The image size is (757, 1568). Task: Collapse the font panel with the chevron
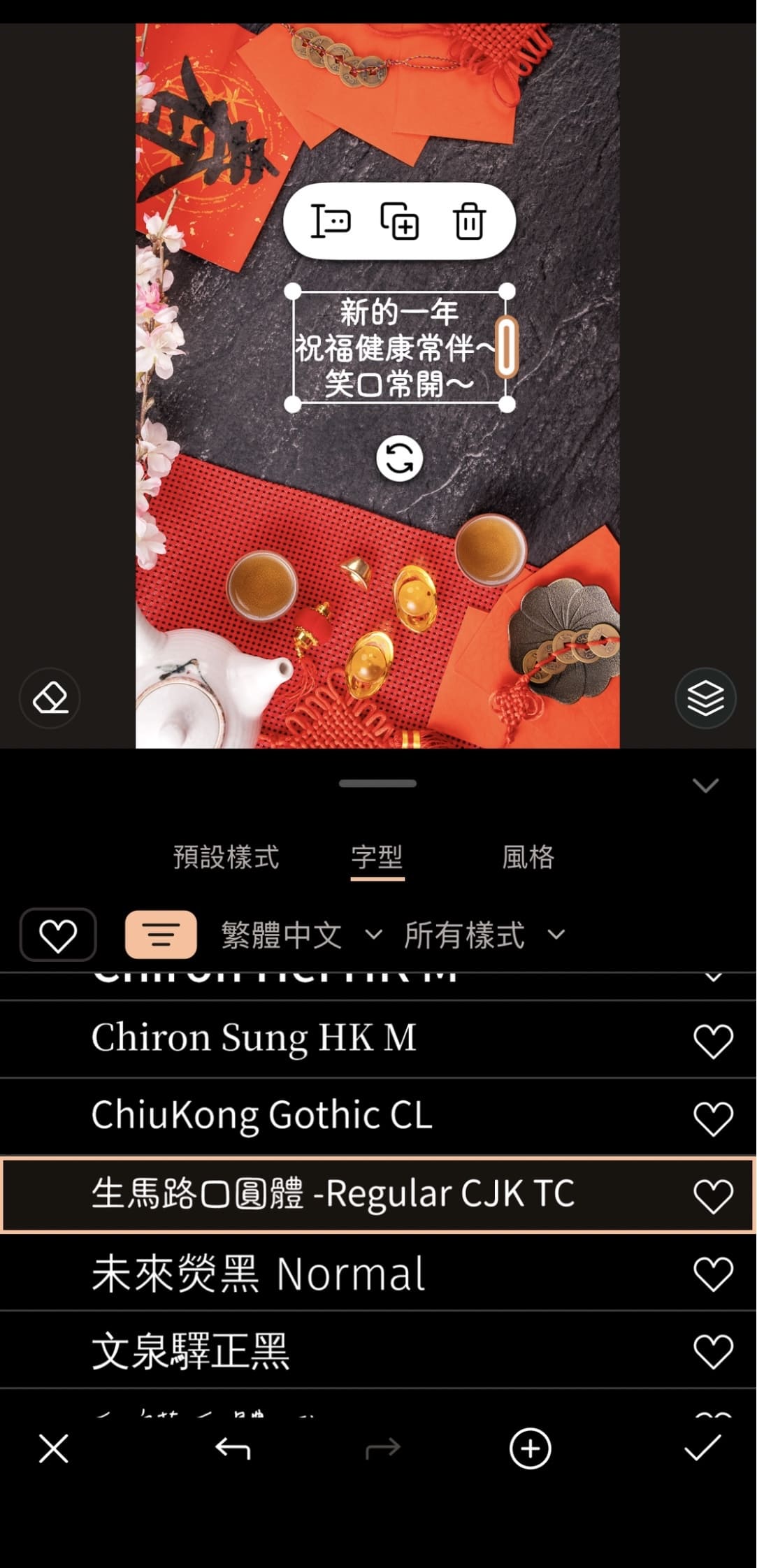point(706,786)
